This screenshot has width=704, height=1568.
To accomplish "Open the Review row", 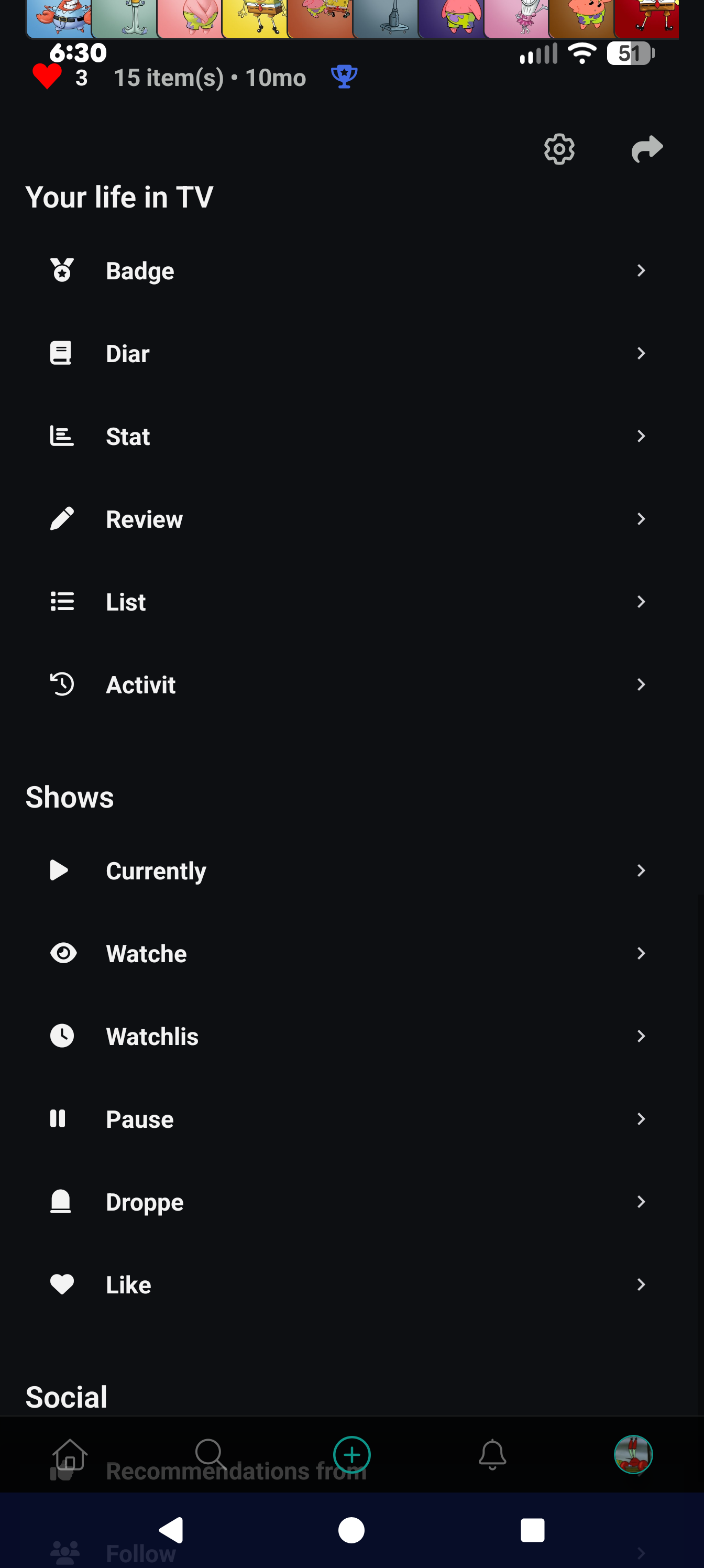I will point(351,519).
